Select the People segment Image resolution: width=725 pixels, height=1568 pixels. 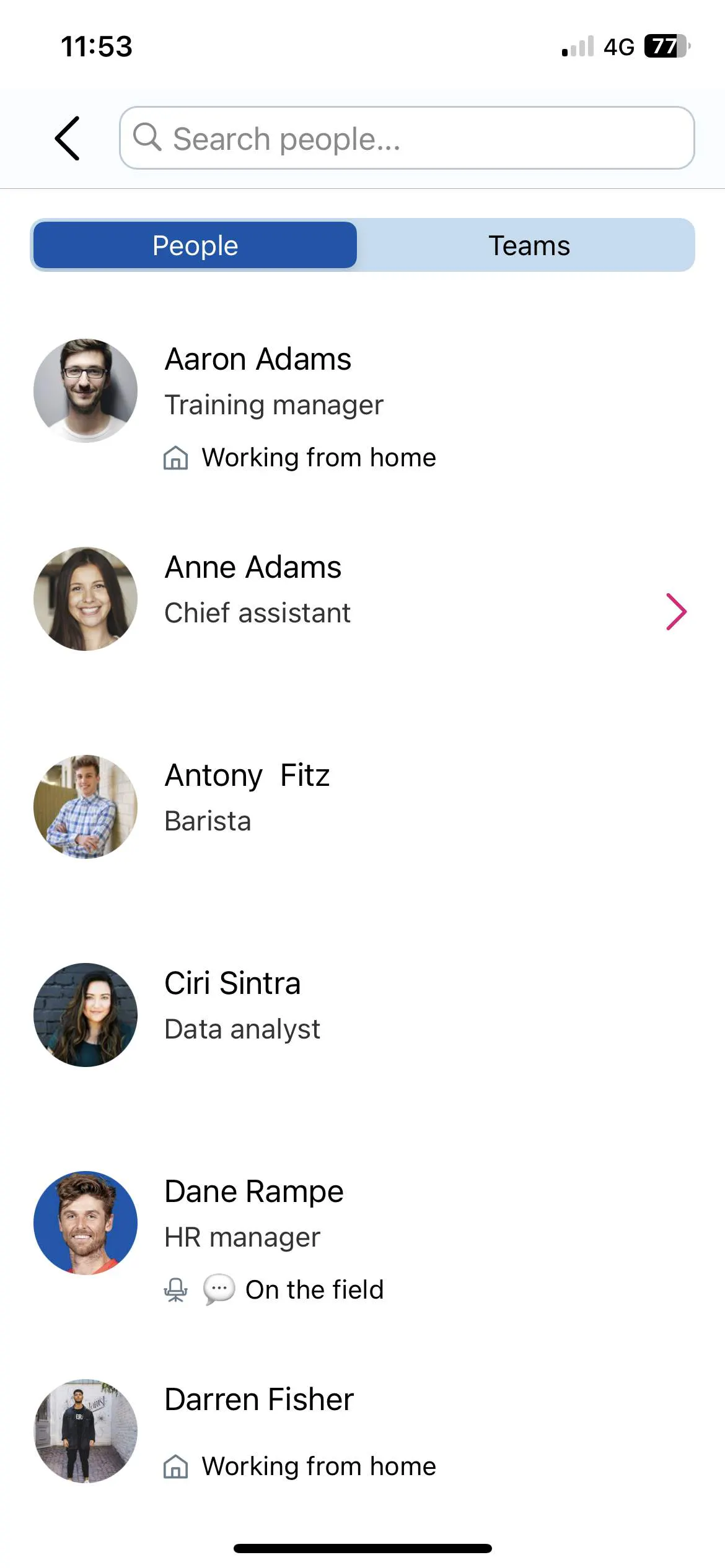pos(195,246)
